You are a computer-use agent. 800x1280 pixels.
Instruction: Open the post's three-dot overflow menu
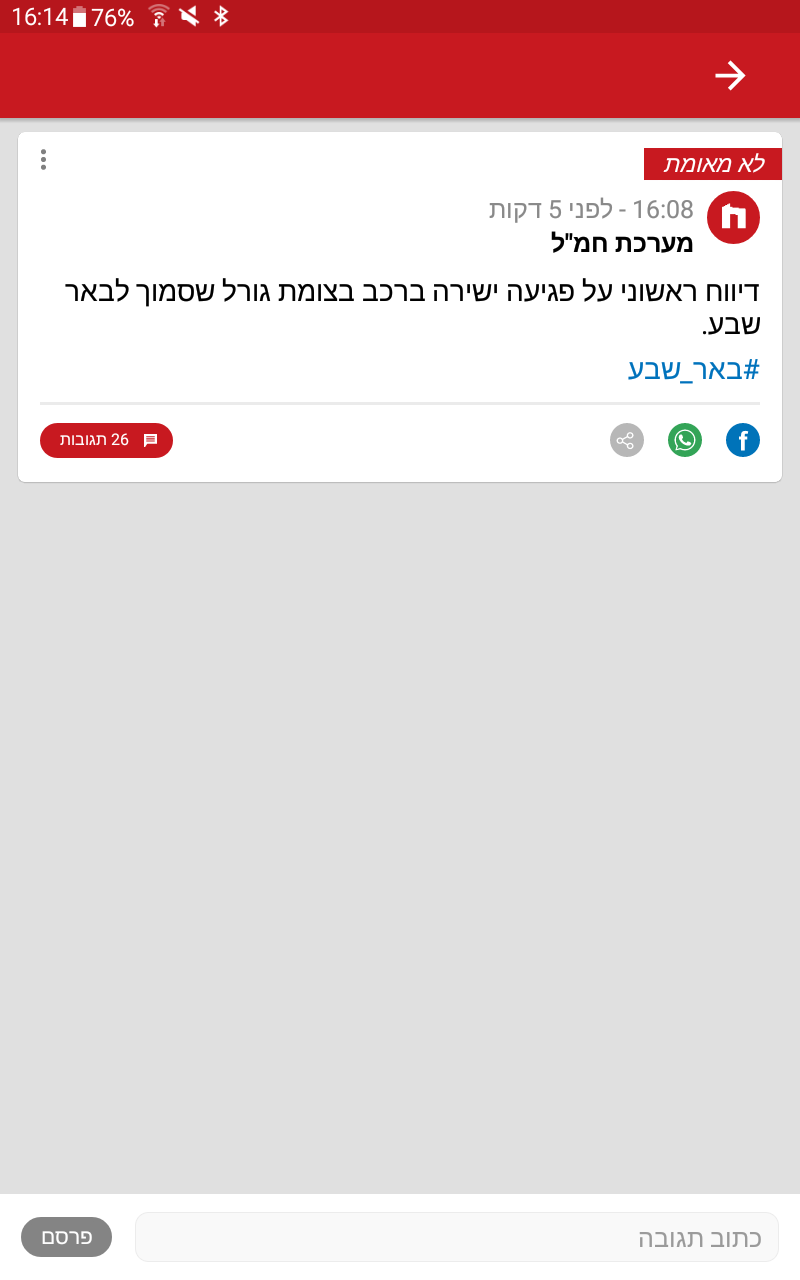pos(43,160)
